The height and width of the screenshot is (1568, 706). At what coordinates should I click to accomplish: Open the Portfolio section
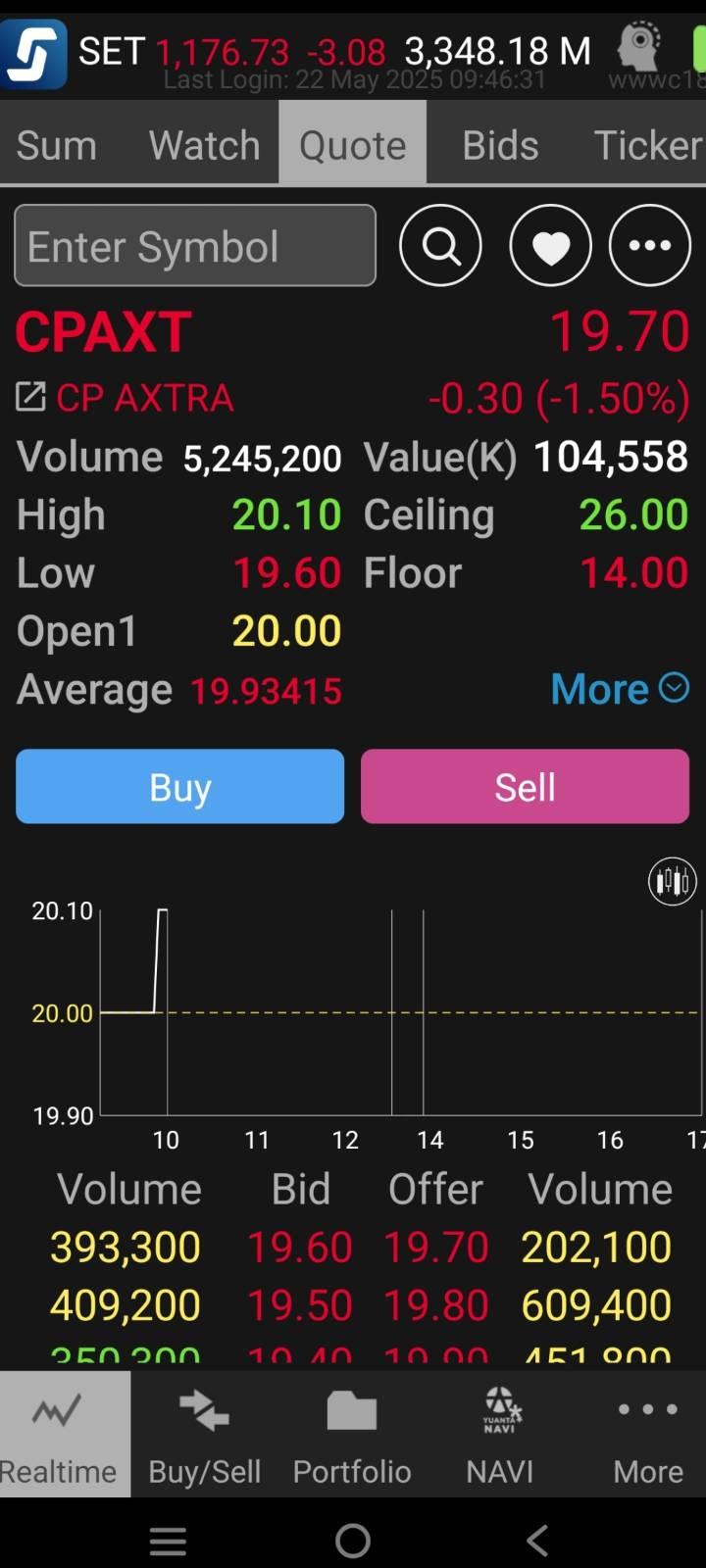[352, 1435]
